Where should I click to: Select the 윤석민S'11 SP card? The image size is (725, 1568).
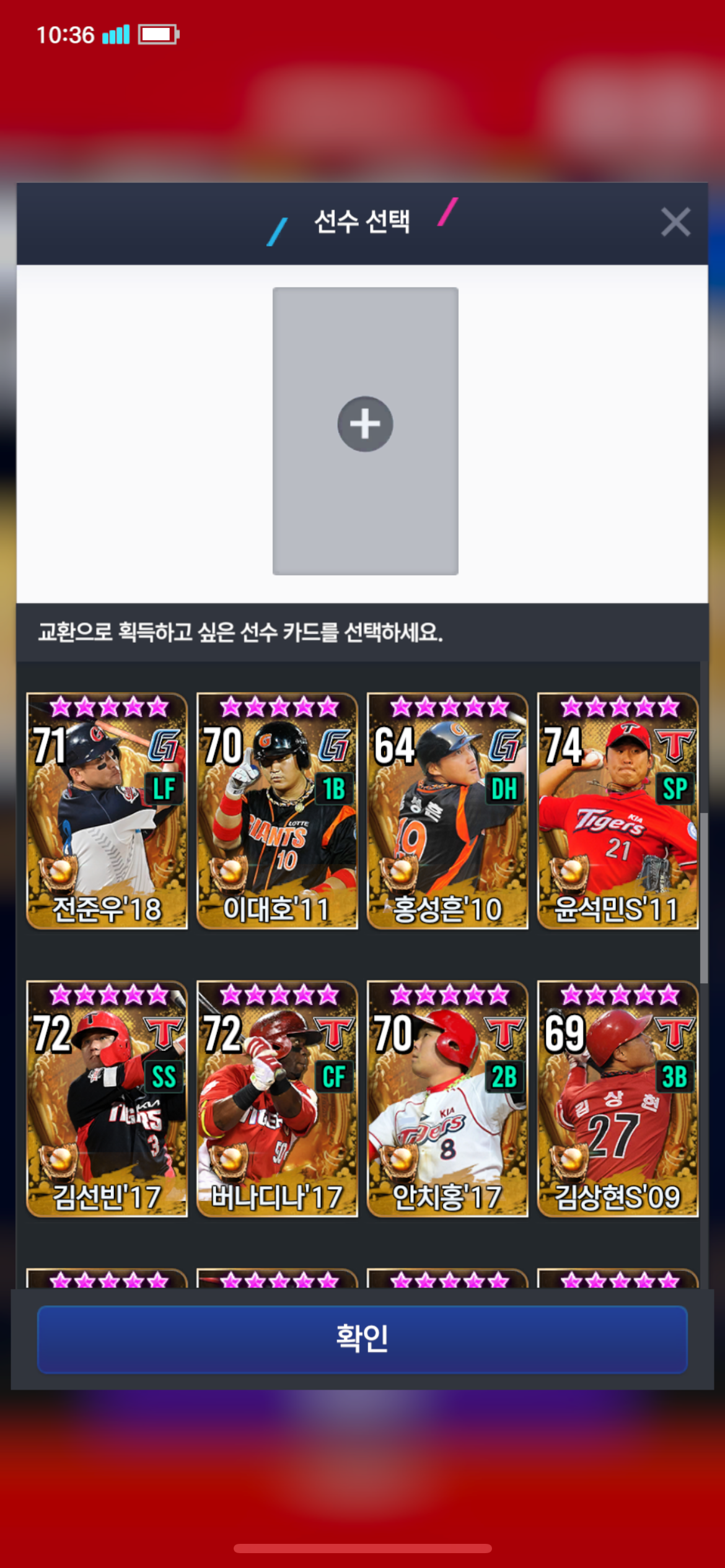click(x=618, y=811)
